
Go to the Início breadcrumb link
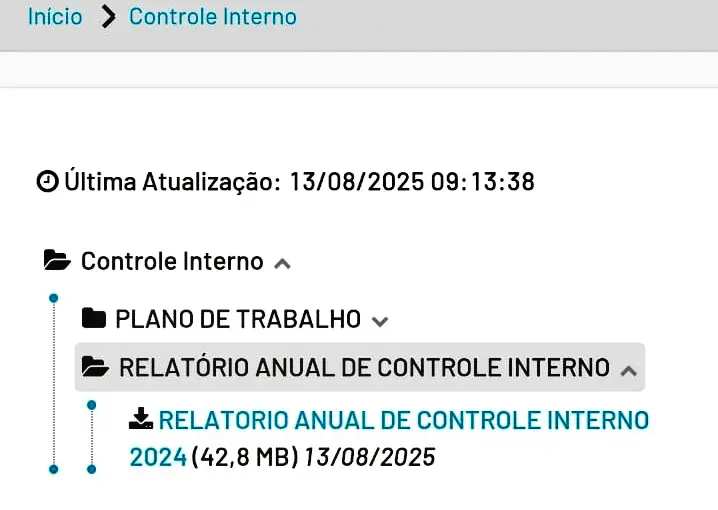[55, 17]
